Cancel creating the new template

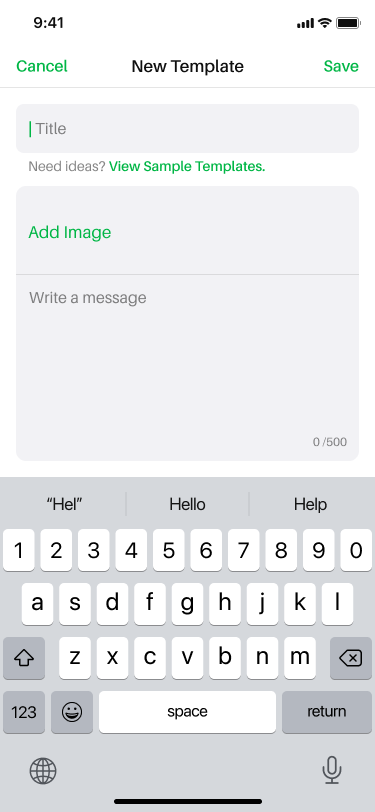point(42,66)
